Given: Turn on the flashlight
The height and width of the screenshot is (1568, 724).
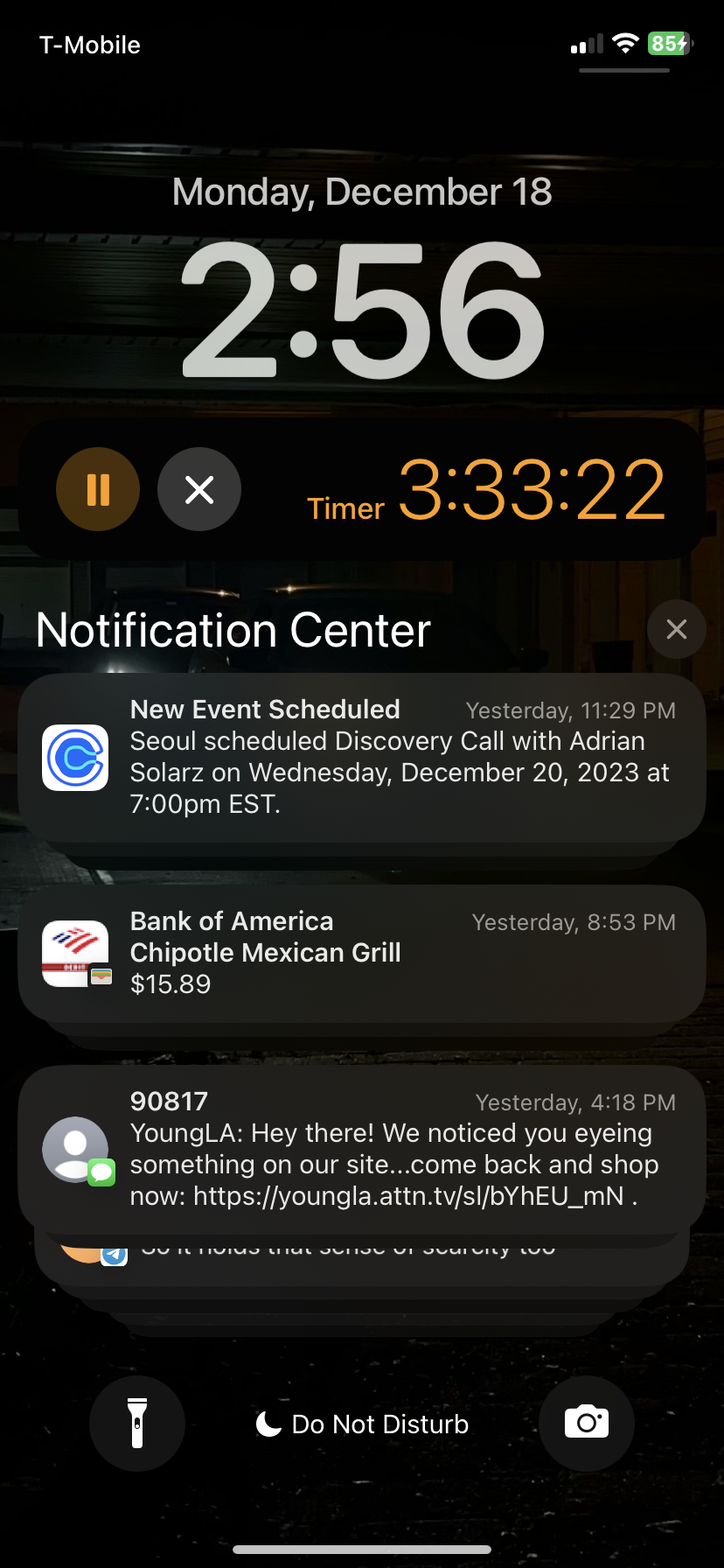Looking at the screenshot, I should click(137, 1424).
